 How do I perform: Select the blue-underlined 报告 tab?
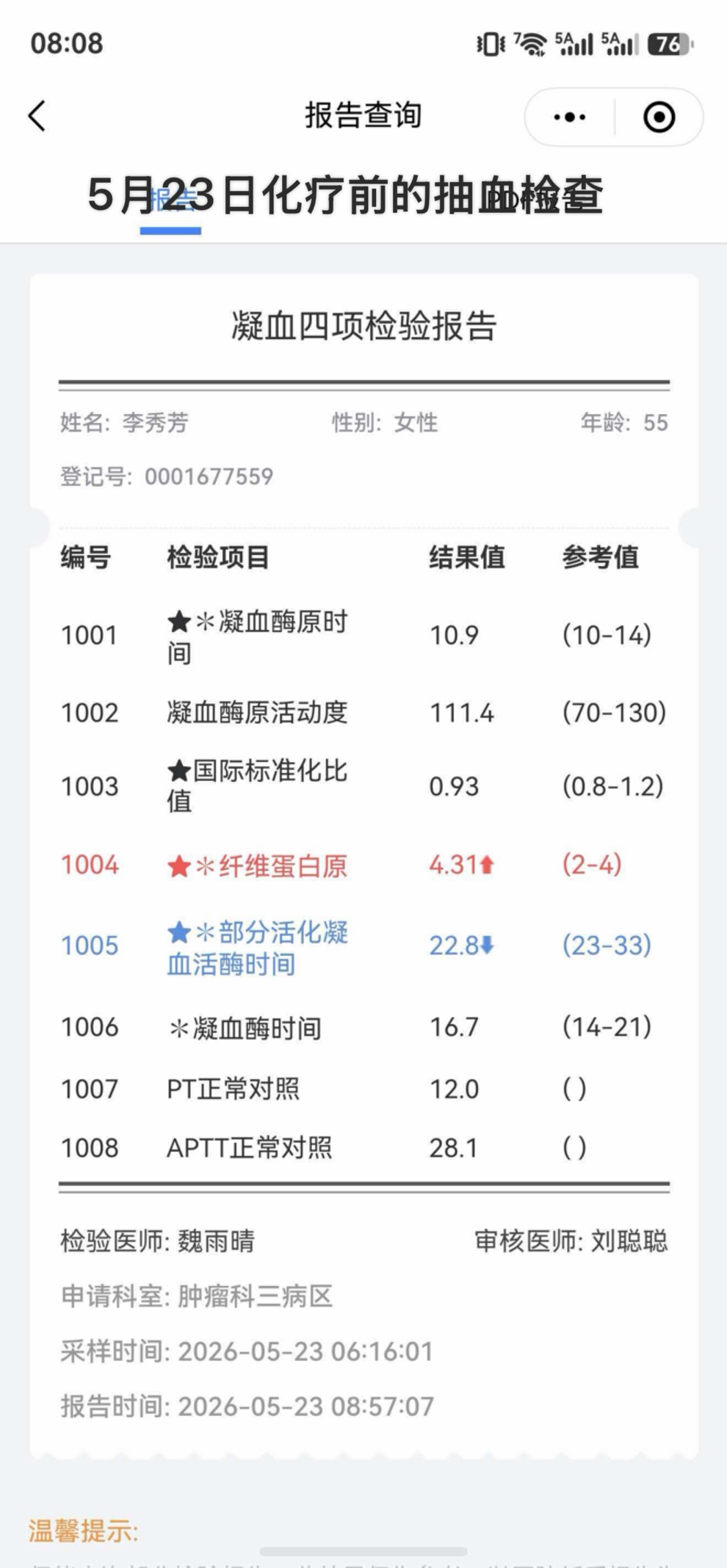(x=171, y=198)
